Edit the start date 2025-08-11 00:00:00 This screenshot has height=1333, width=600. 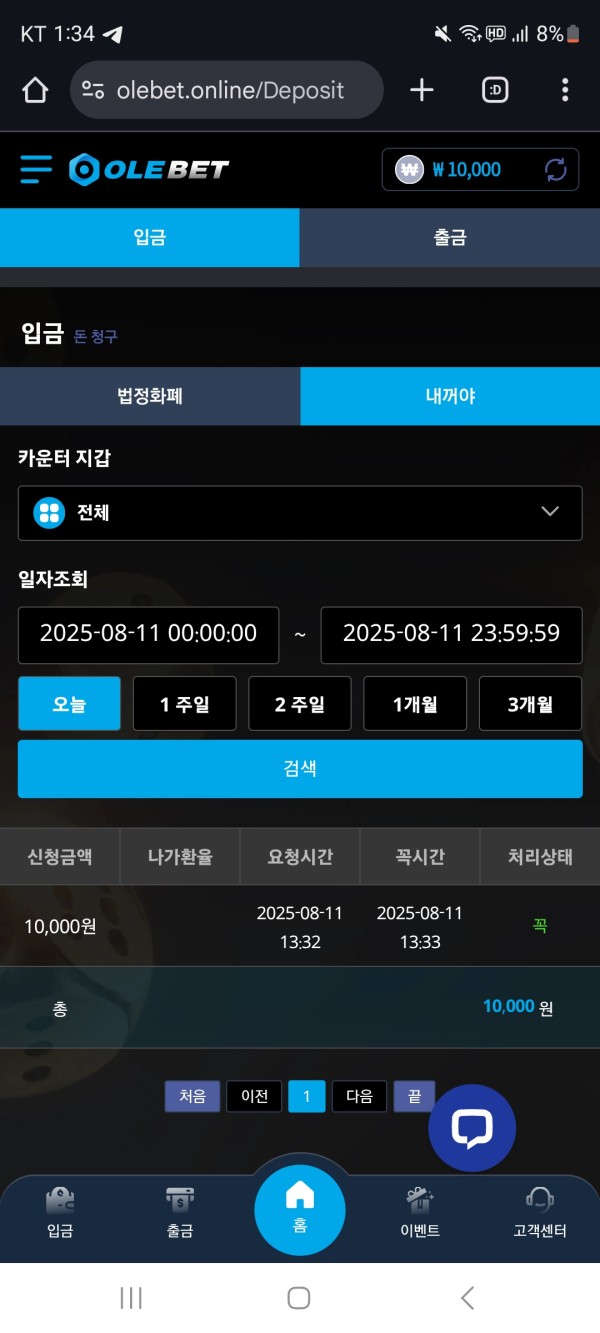148,634
